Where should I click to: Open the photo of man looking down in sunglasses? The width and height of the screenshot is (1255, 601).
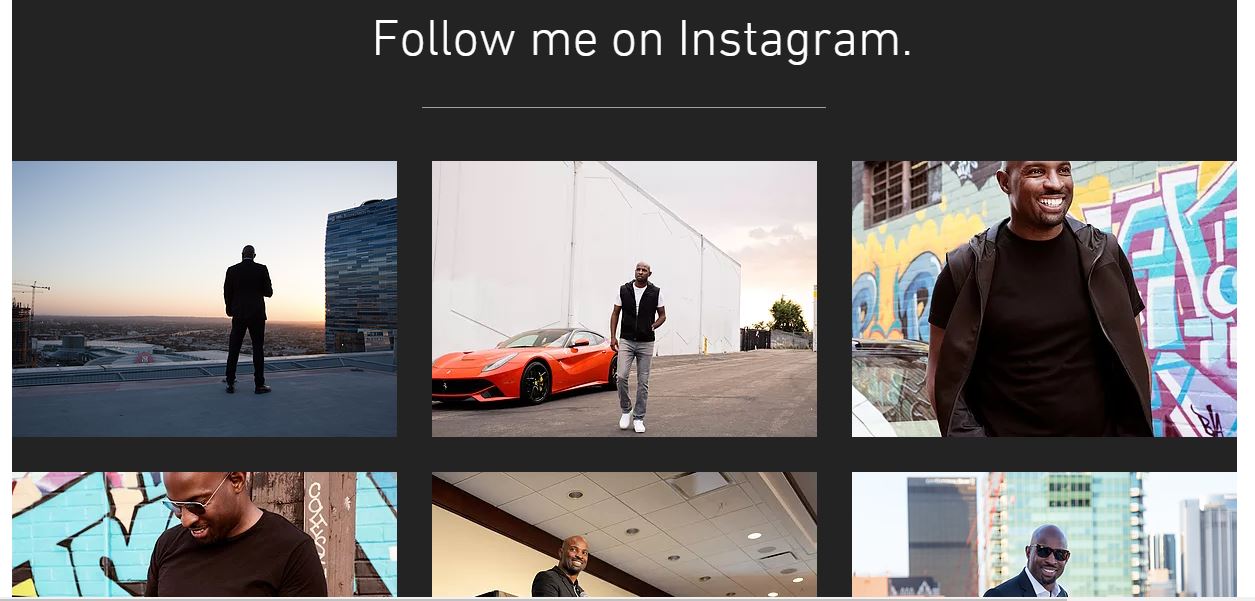204,534
